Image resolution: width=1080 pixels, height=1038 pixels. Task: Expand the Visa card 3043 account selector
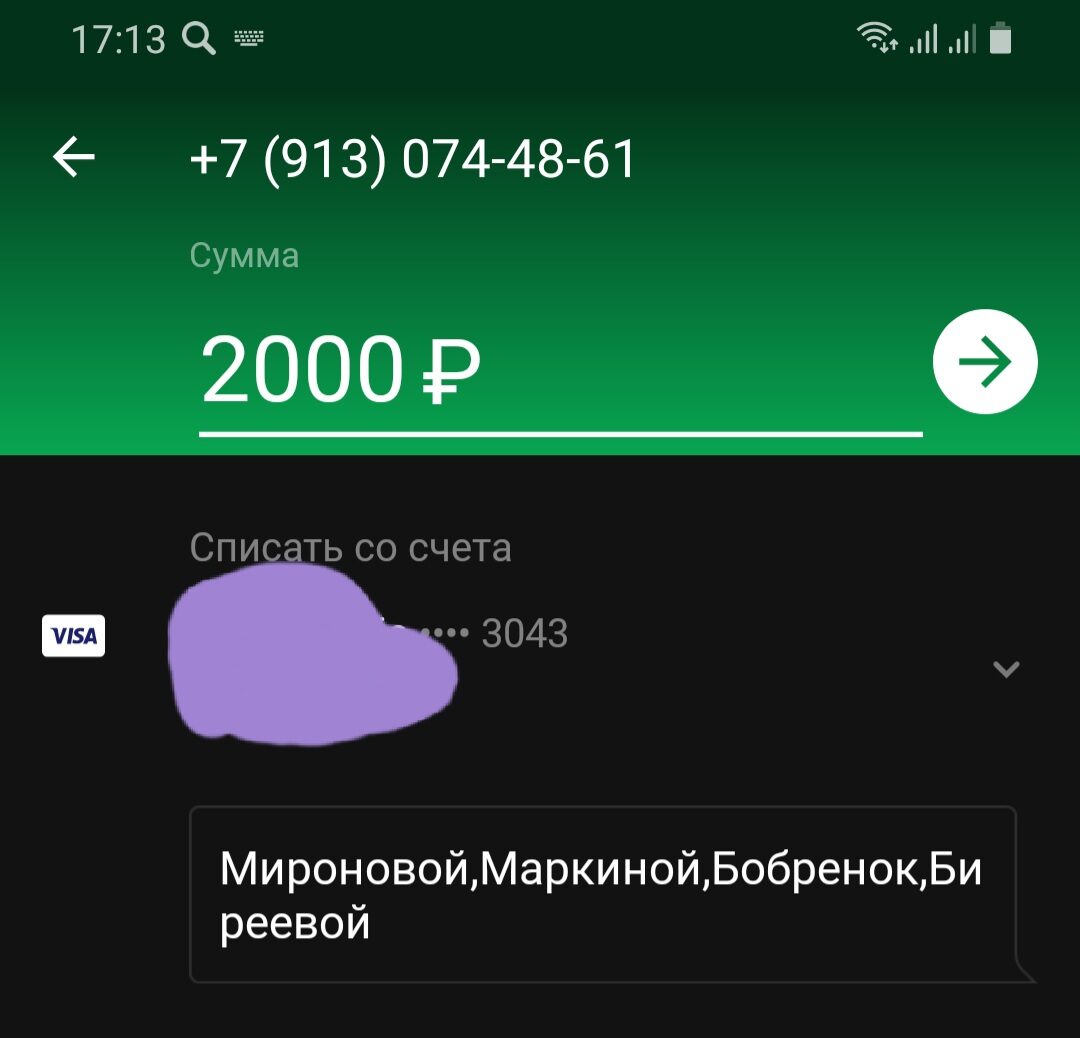[x=1005, y=669]
